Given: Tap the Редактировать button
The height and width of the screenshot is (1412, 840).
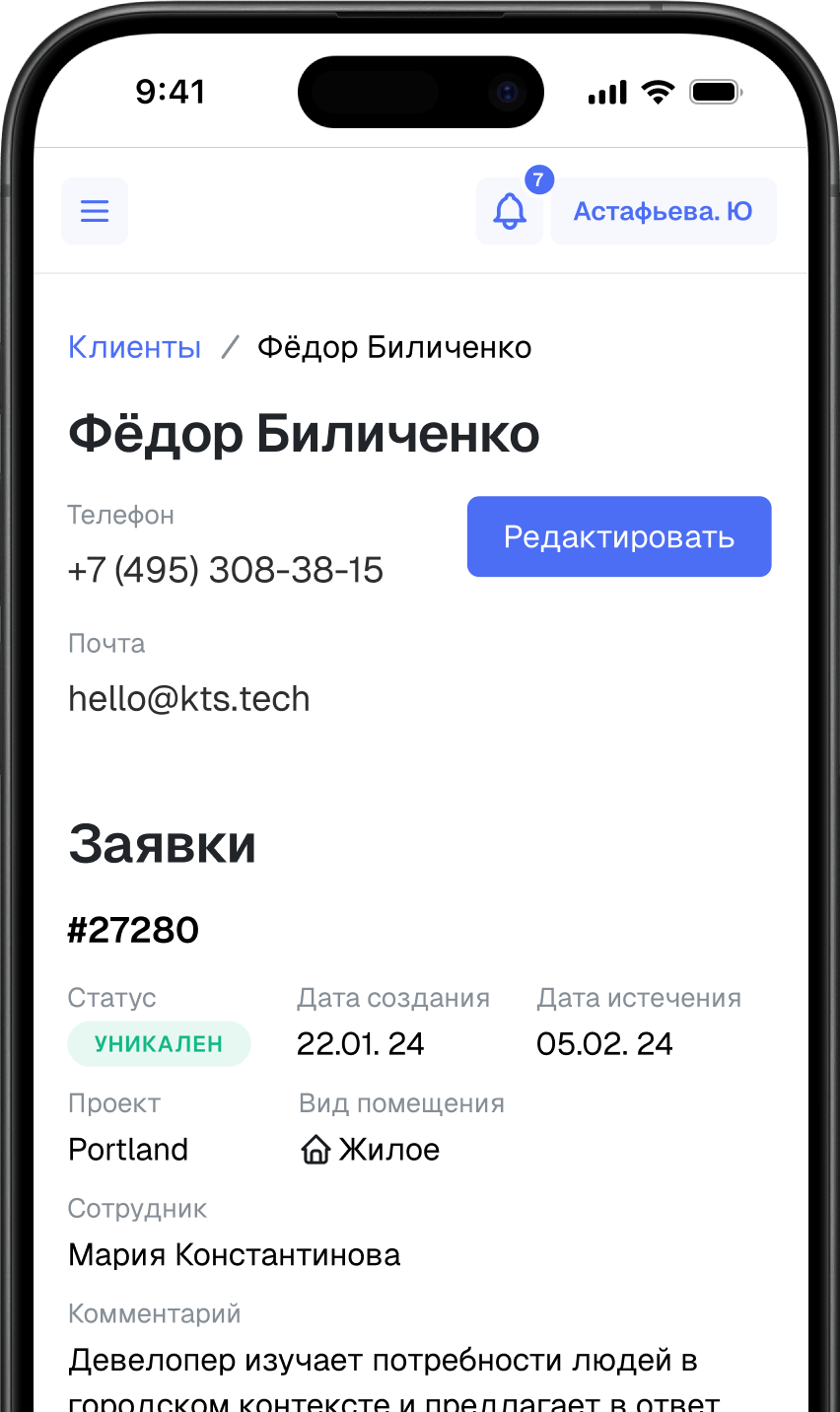Looking at the screenshot, I should pyautogui.click(x=619, y=536).
